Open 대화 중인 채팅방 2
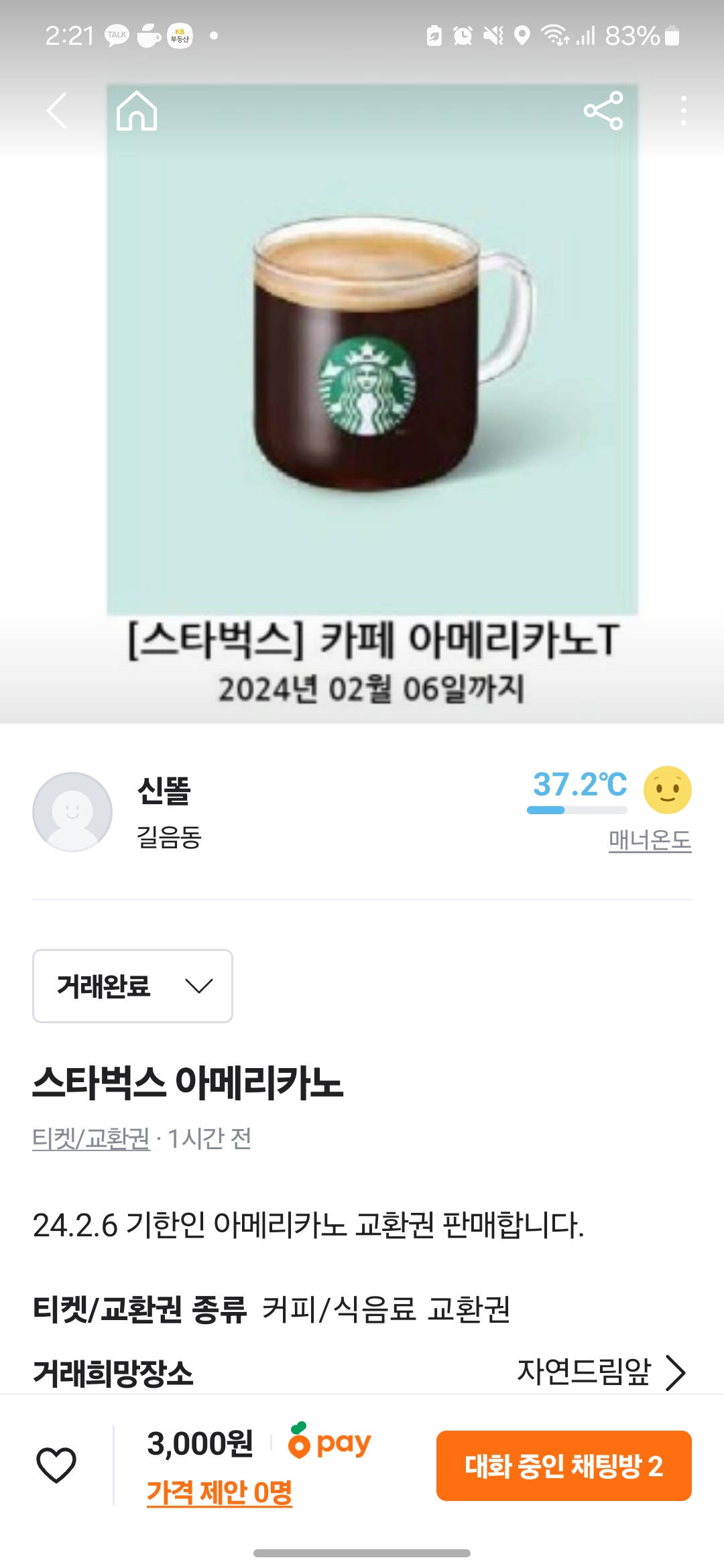This screenshot has height=1568, width=724. click(564, 1465)
